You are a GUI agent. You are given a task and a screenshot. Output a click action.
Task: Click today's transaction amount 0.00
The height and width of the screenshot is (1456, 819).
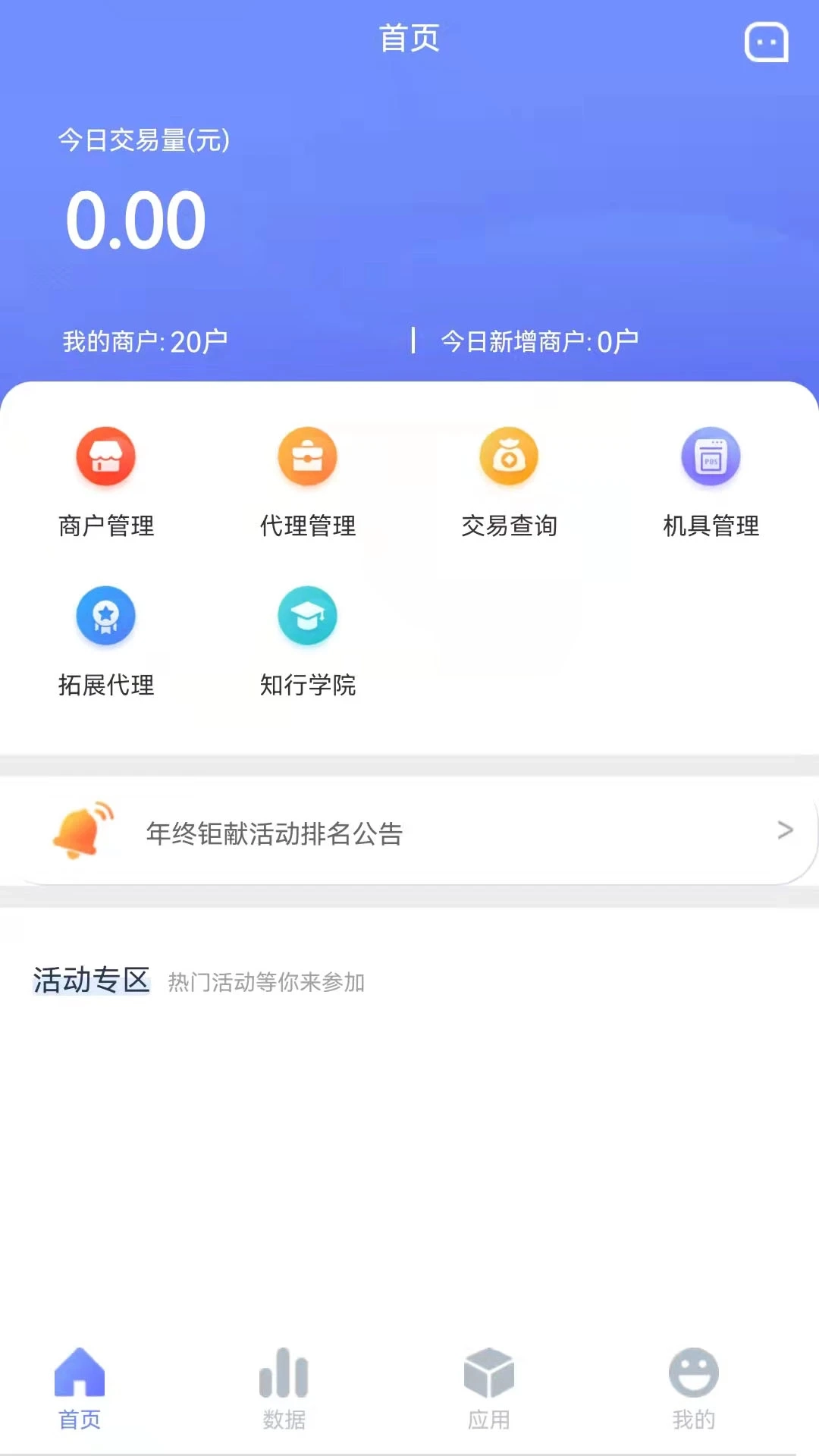pyautogui.click(x=135, y=219)
